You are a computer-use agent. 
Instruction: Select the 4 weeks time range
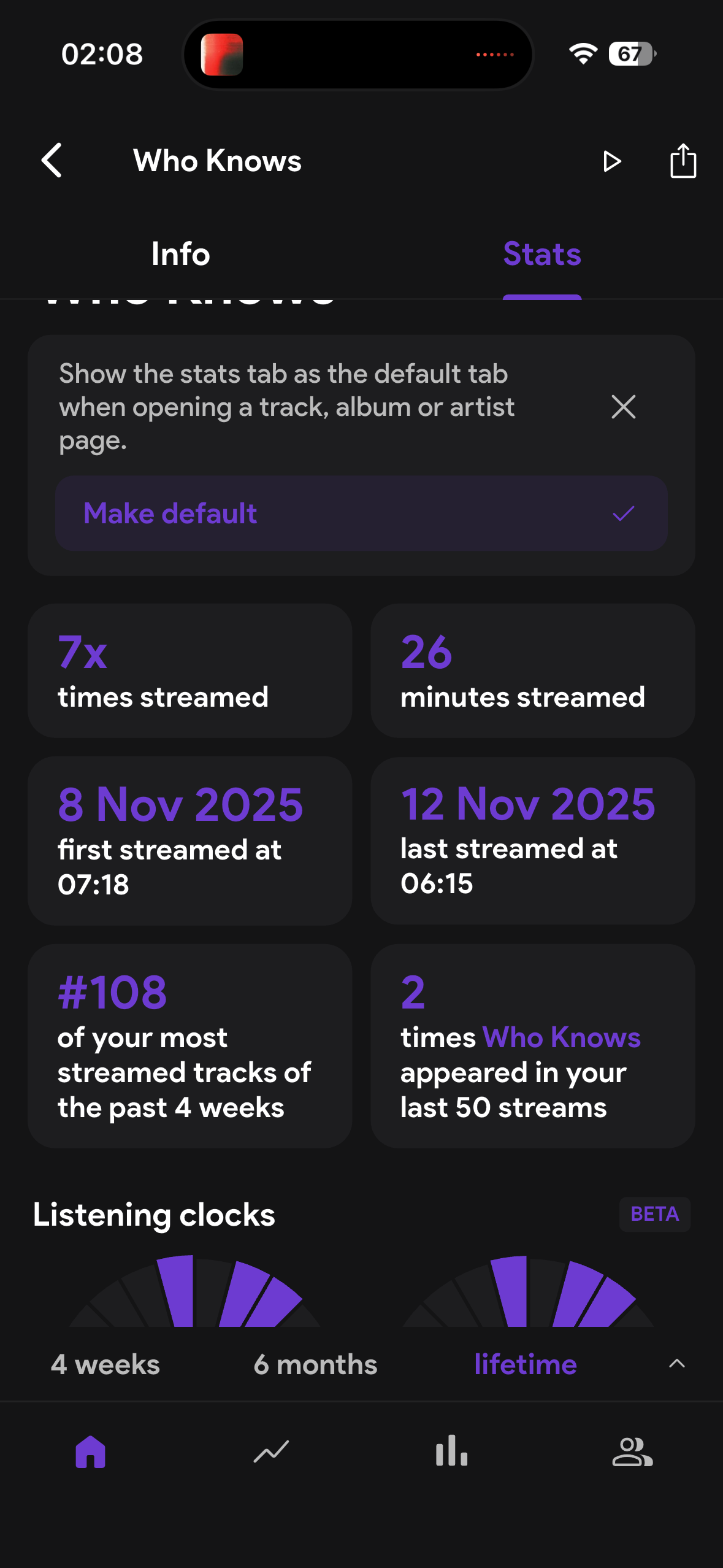point(105,1365)
